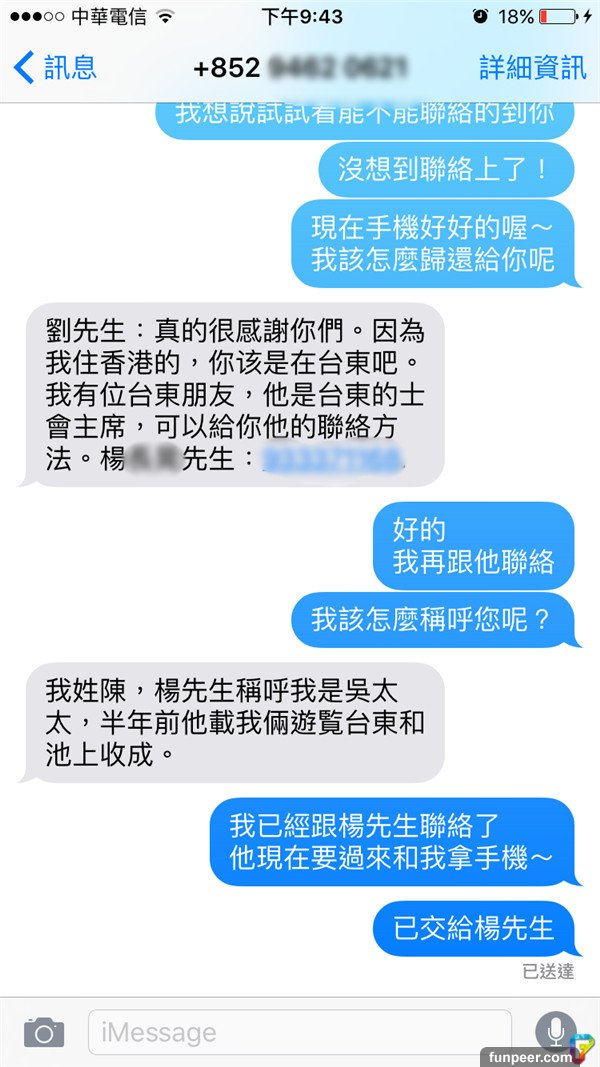The height and width of the screenshot is (1067, 600).
Task: Open 詳細資訊 for this conversation
Action: 532,68
